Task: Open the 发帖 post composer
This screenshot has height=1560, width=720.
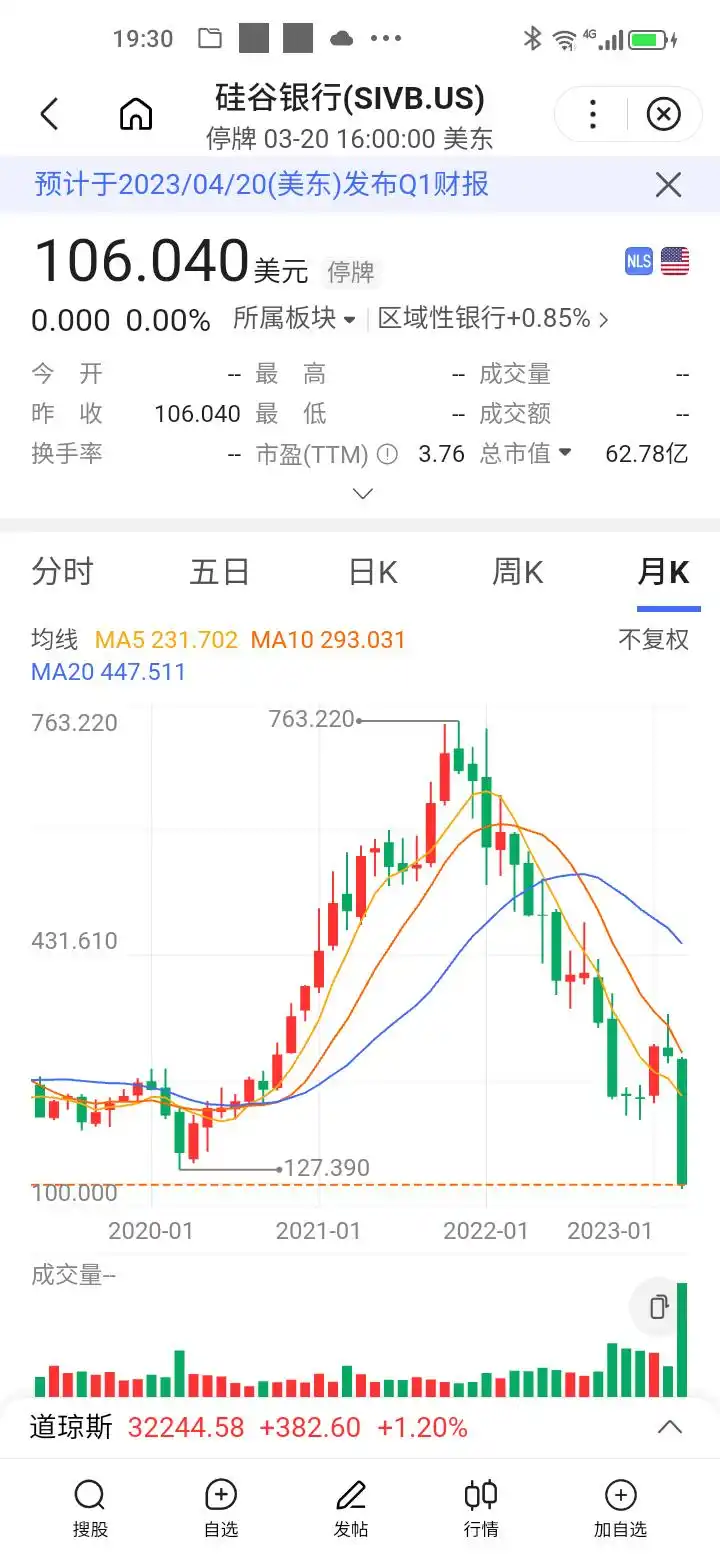Action: click(x=351, y=1509)
